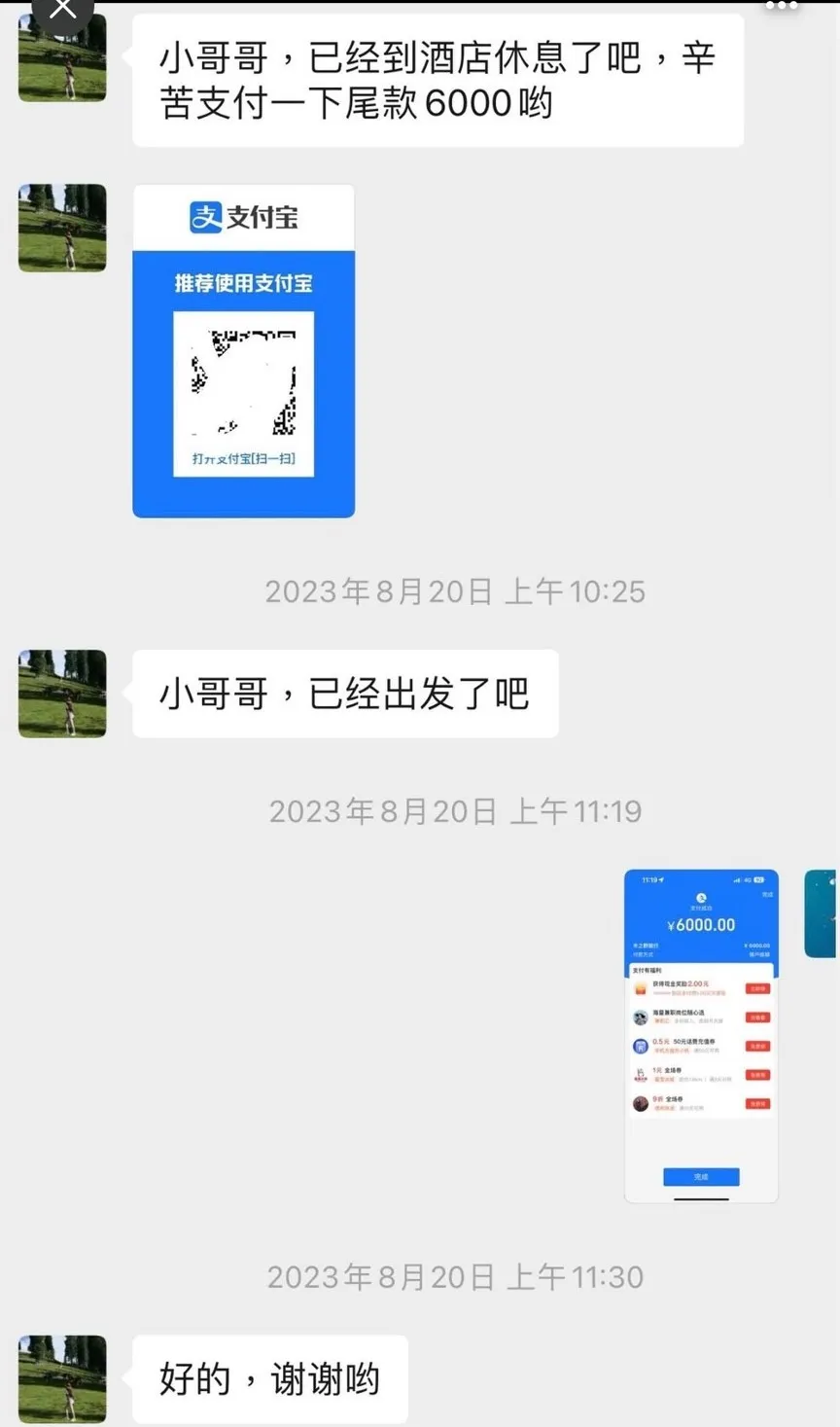The image size is (840, 1427).
Task: Open sender's avatar beside the 尾款6000 message
Action: (62, 58)
